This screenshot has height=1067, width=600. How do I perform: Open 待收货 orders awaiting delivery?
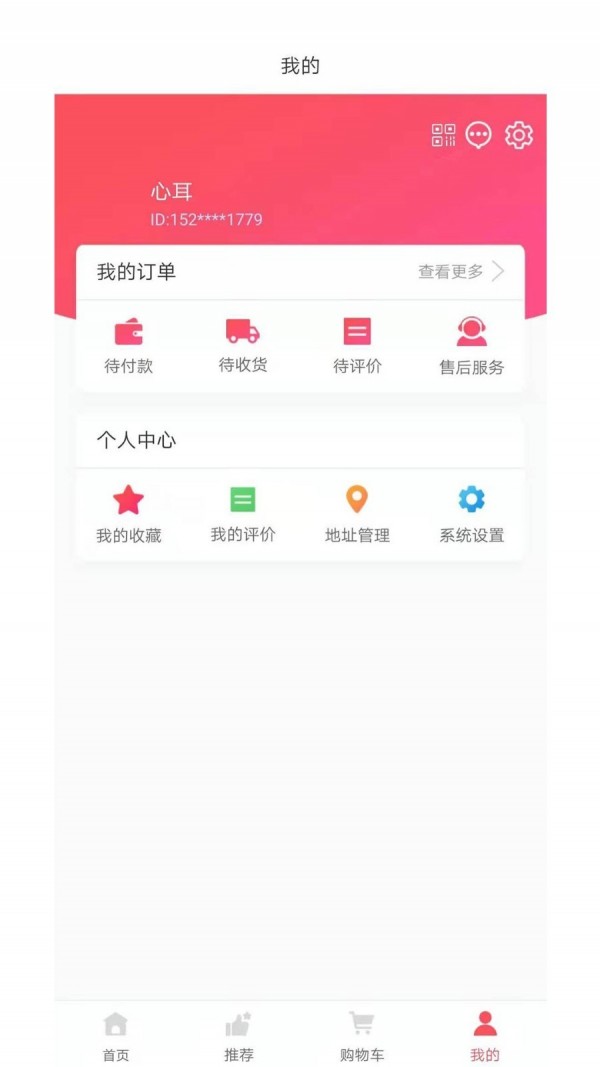[x=243, y=344]
